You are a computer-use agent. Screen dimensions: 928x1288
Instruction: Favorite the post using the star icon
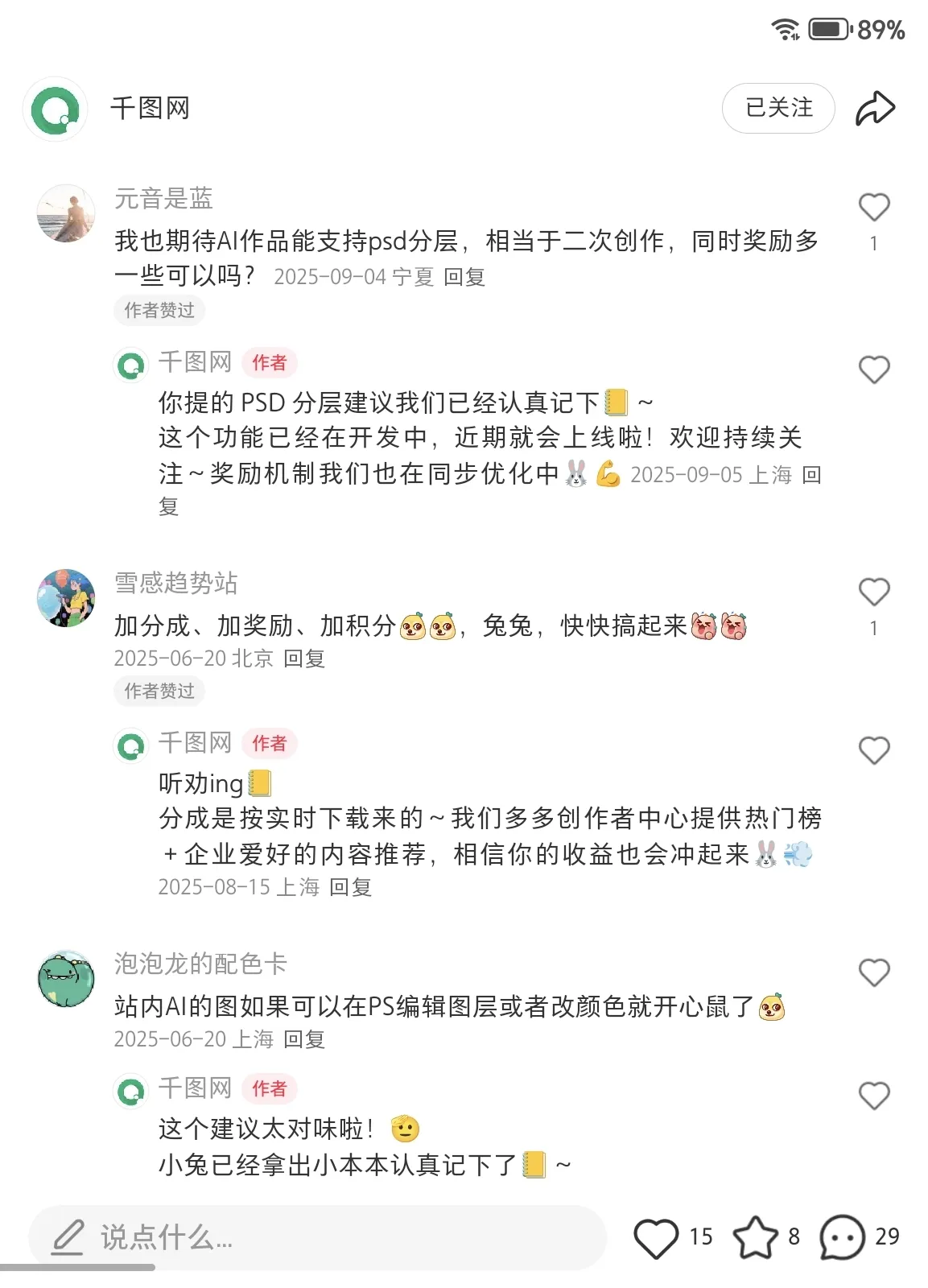pyautogui.click(x=755, y=1237)
